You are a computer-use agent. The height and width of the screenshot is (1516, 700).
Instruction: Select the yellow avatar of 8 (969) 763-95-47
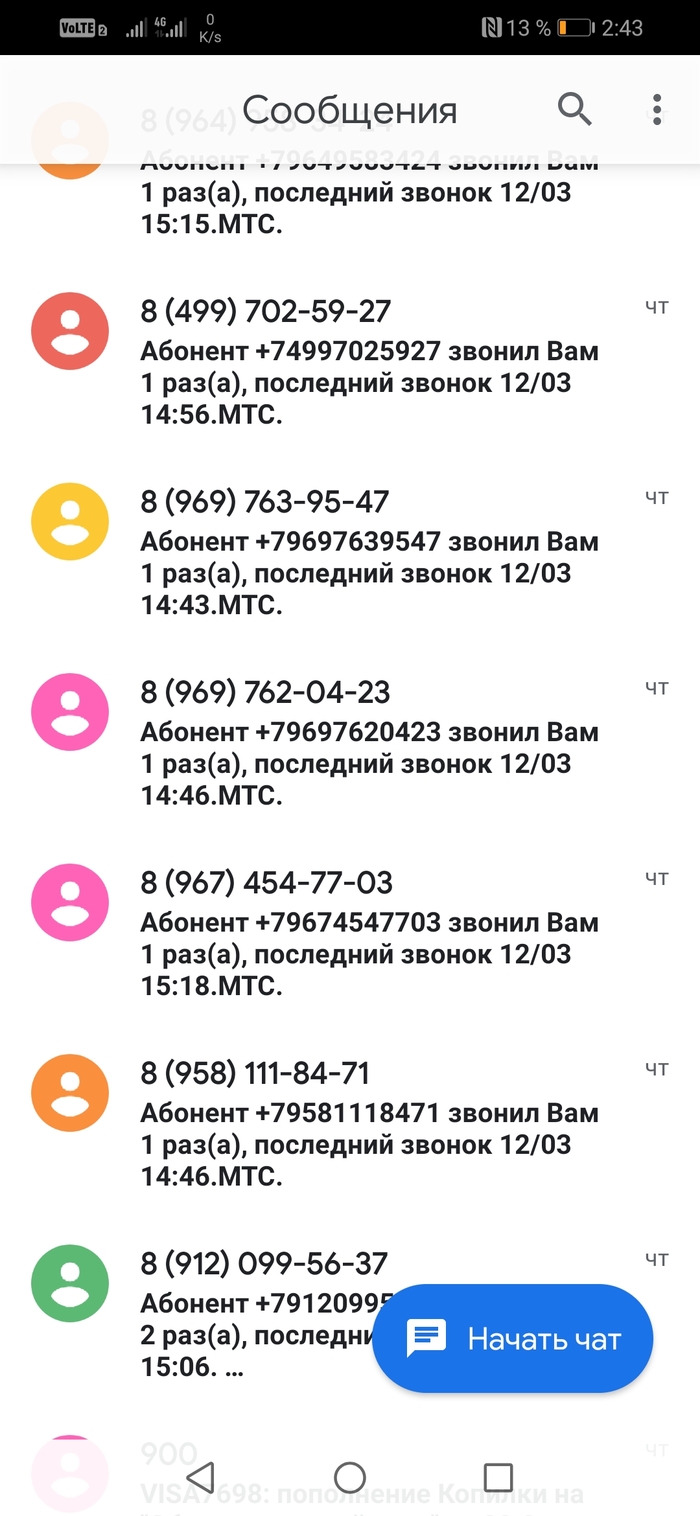click(70, 520)
